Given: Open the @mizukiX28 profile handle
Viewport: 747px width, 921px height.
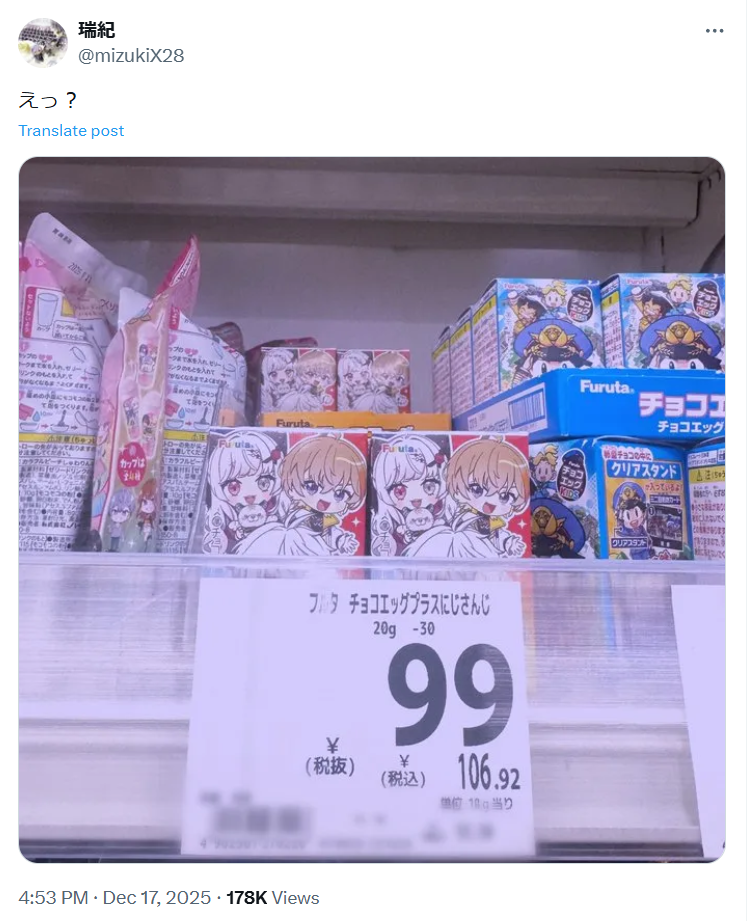Looking at the screenshot, I should coord(131,55).
